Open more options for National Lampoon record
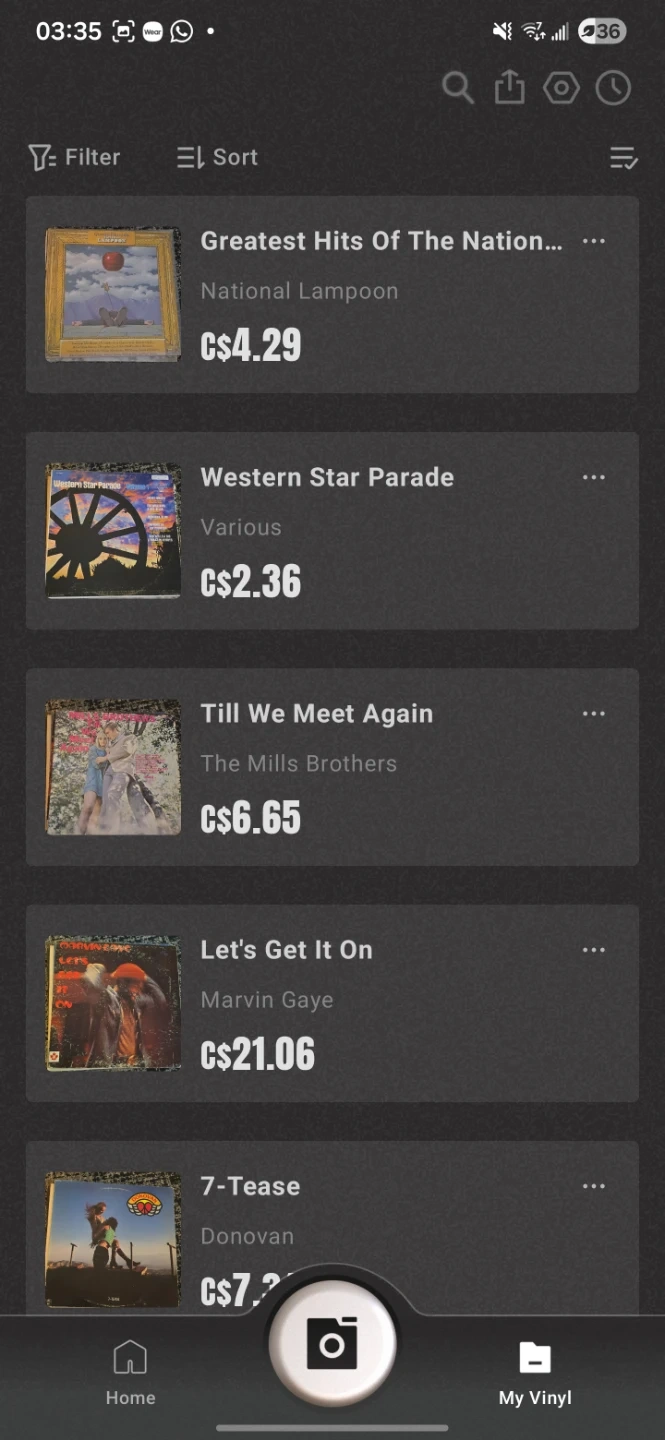The image size is (665, 1440). (x=594, y=241)
